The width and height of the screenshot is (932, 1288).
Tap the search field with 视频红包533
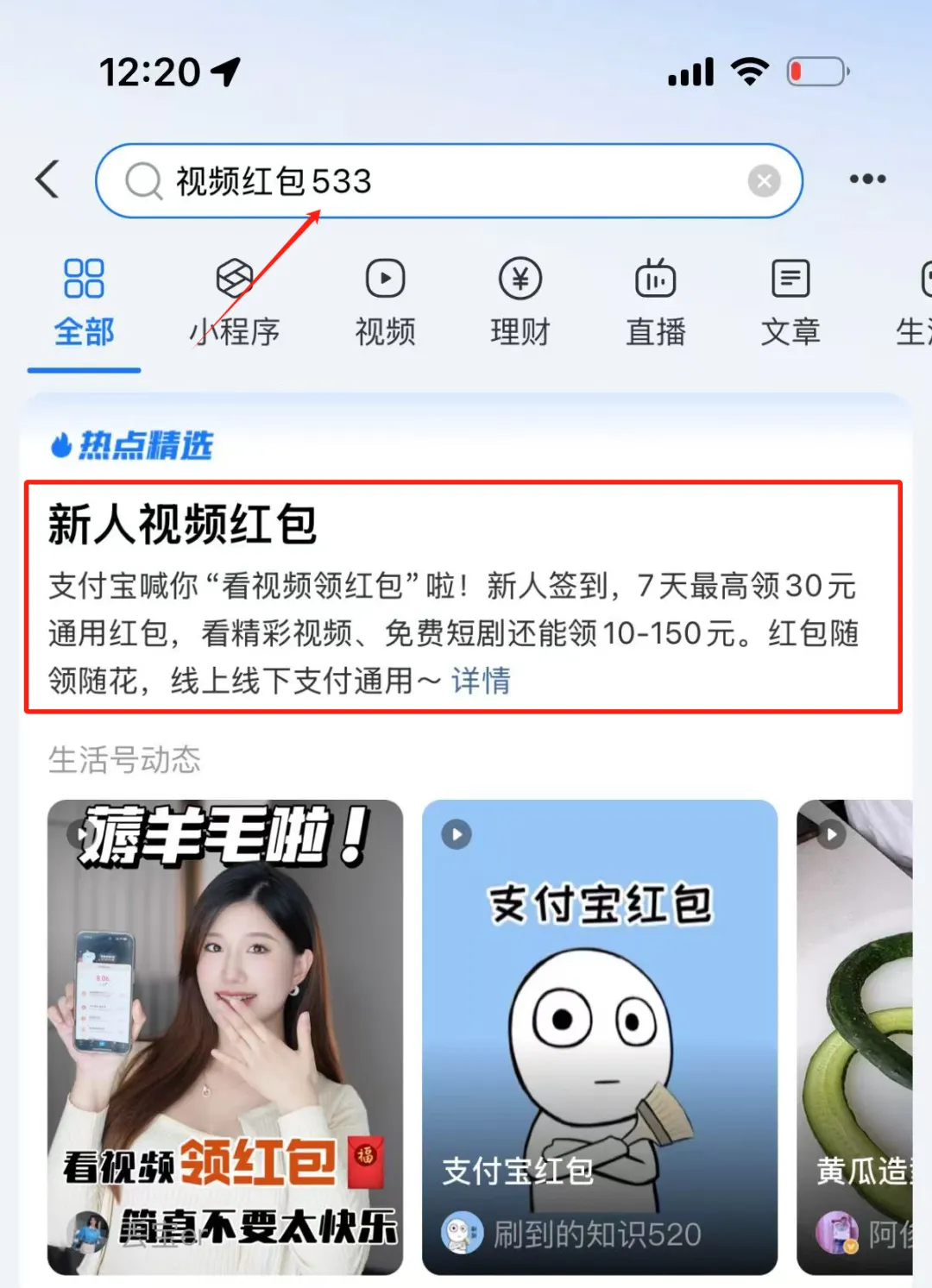431,181
